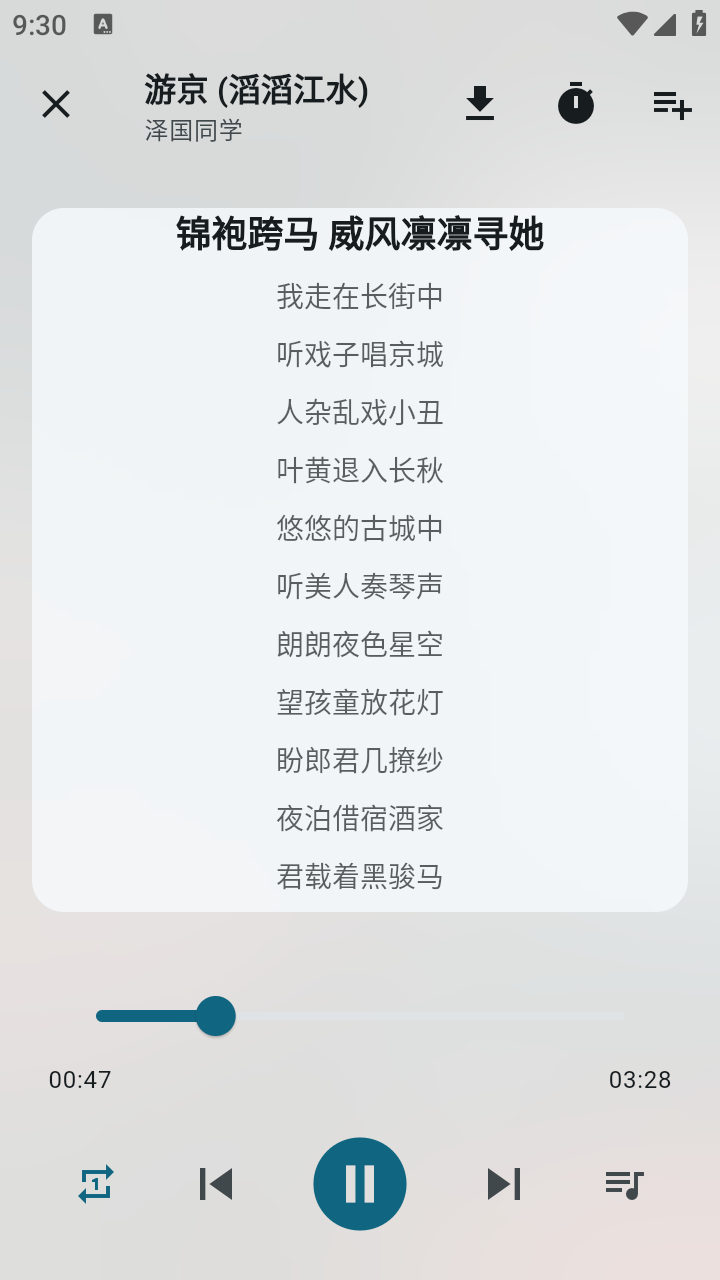Image resolution: width=720 pixels, height=1280 pixels.
Task: Toggle playback between pause and play
Action: click(360, 1183)
